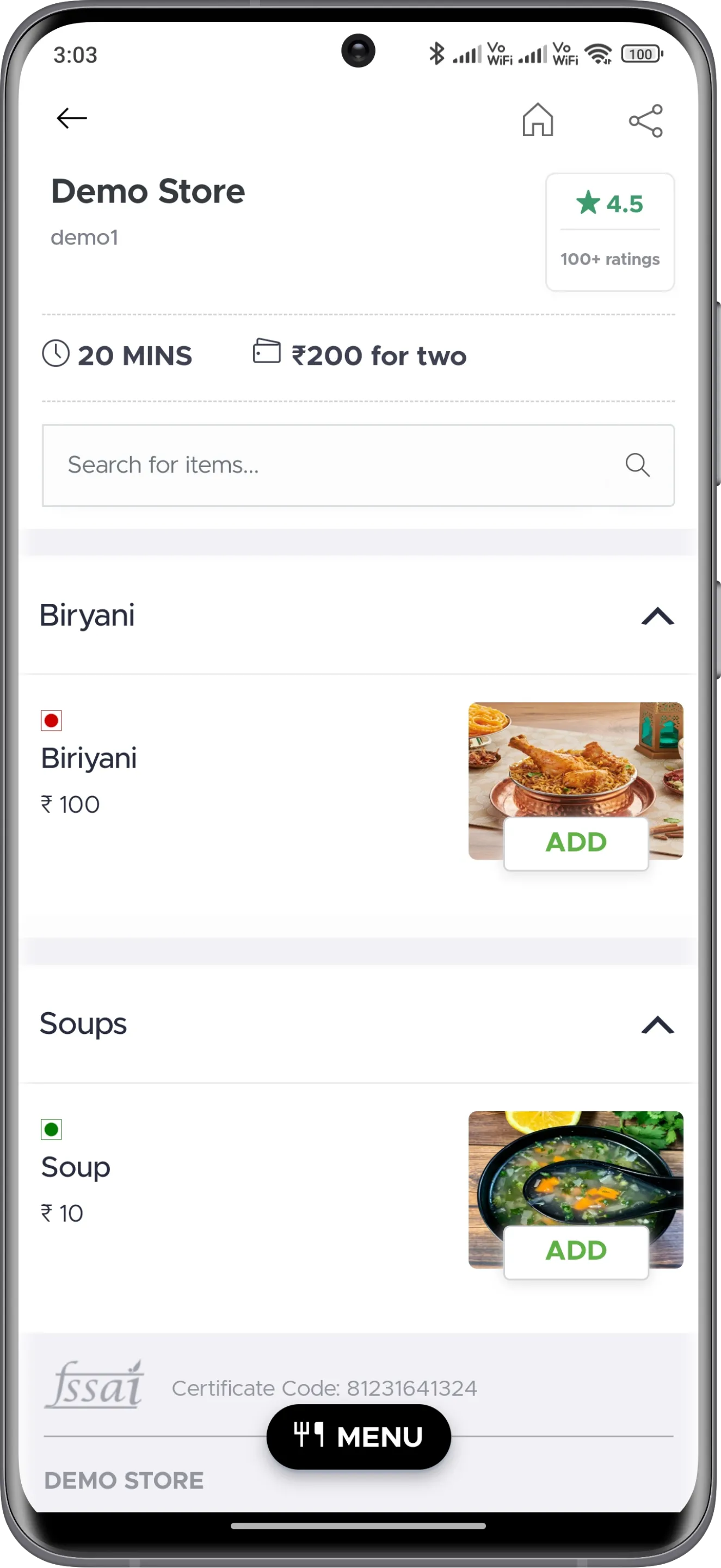Click the delivery time clock icon

[x=56, y=355]
